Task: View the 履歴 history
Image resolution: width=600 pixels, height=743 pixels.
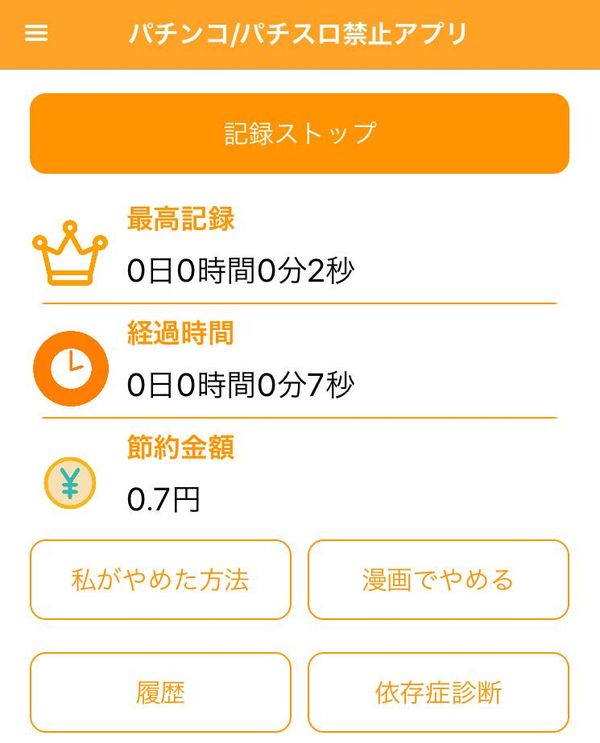Action: pos(160,692)
